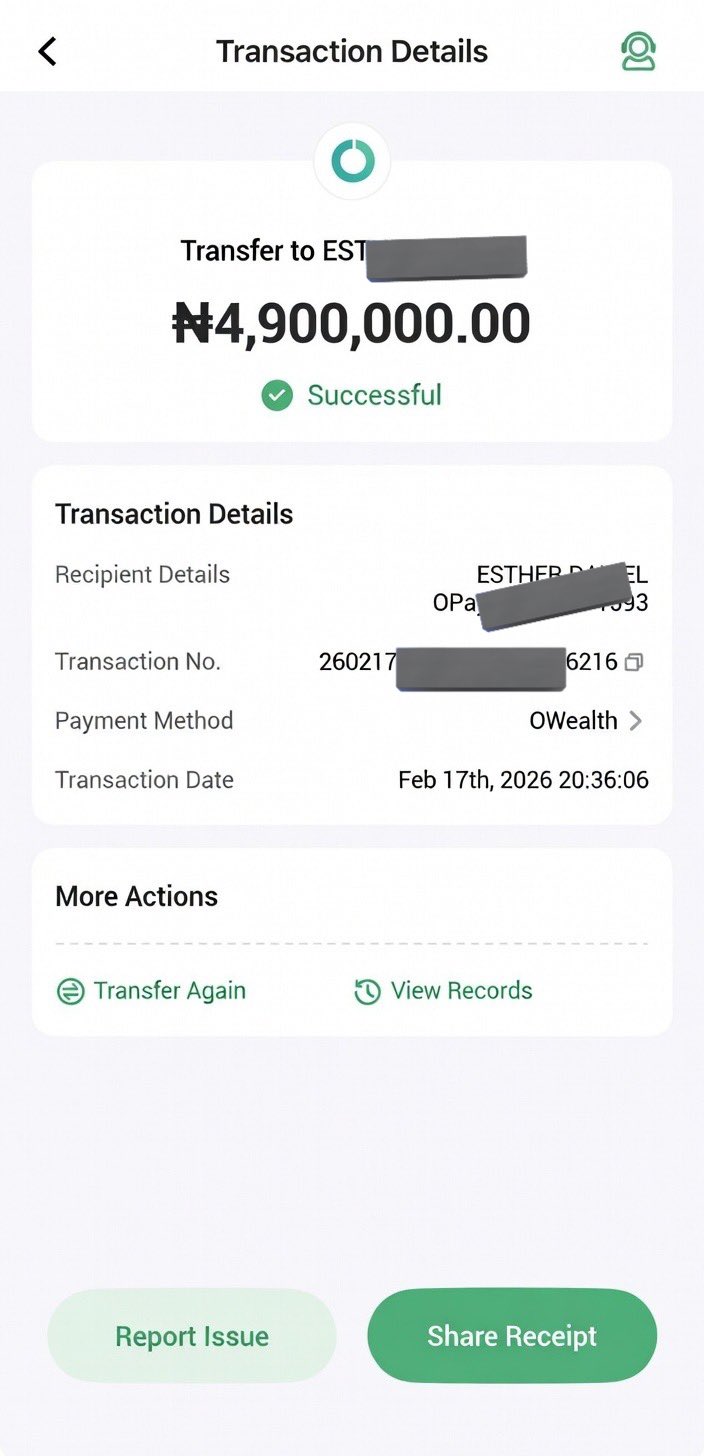Select Transfer Again
This screenshot has height=1456, width=704.
point(151,991)
